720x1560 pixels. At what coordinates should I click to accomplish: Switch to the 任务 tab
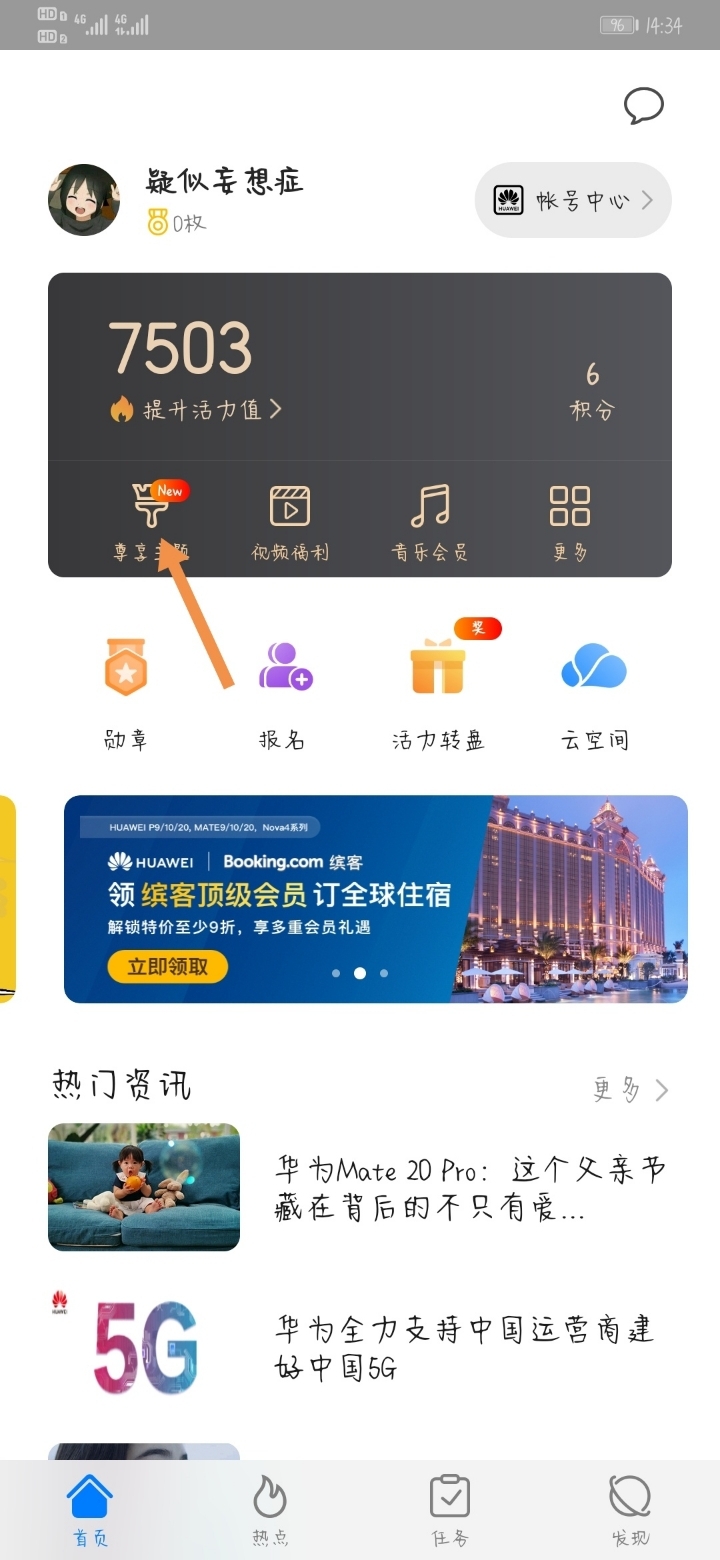coord(450,1510)
